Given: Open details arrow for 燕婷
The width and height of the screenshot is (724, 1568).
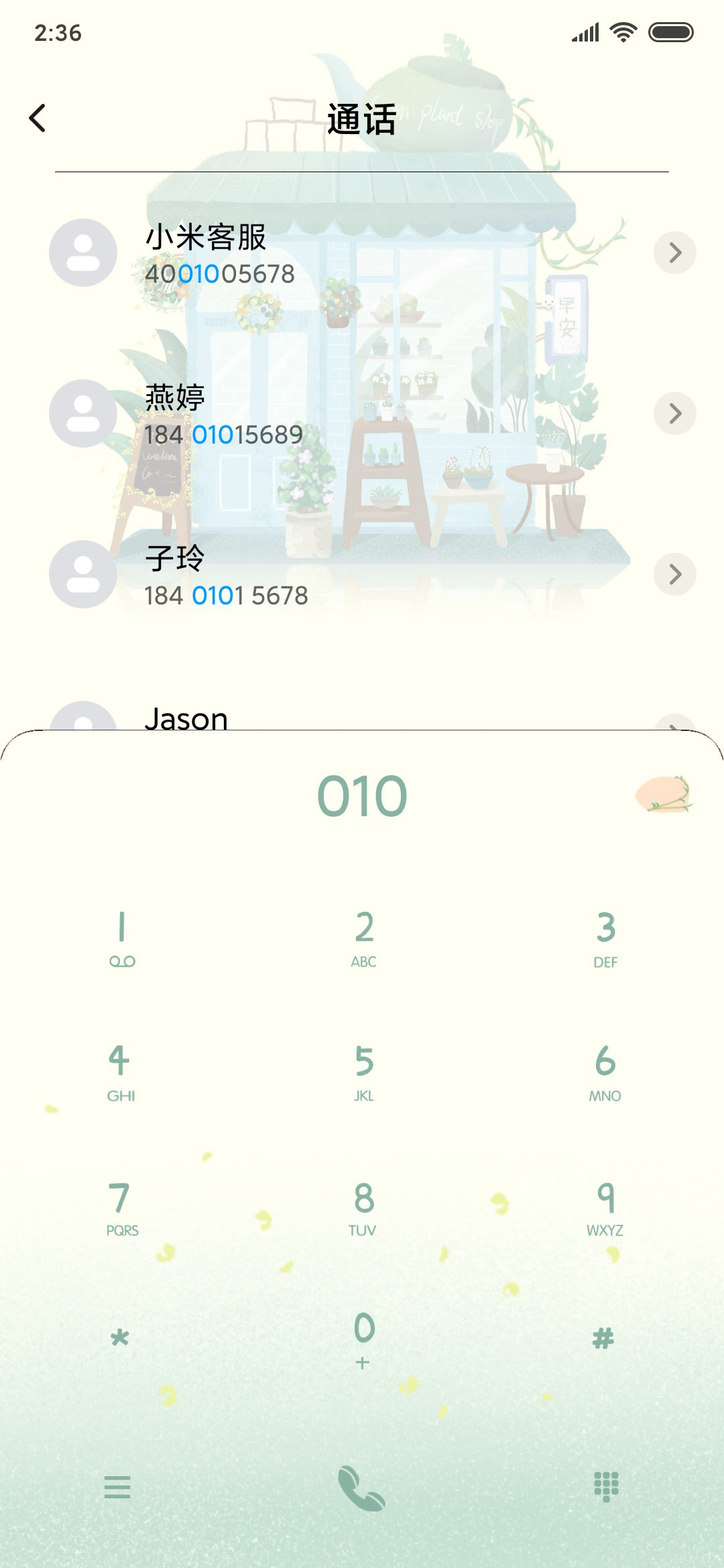Looking at the screenshot, I should (675, 413).
